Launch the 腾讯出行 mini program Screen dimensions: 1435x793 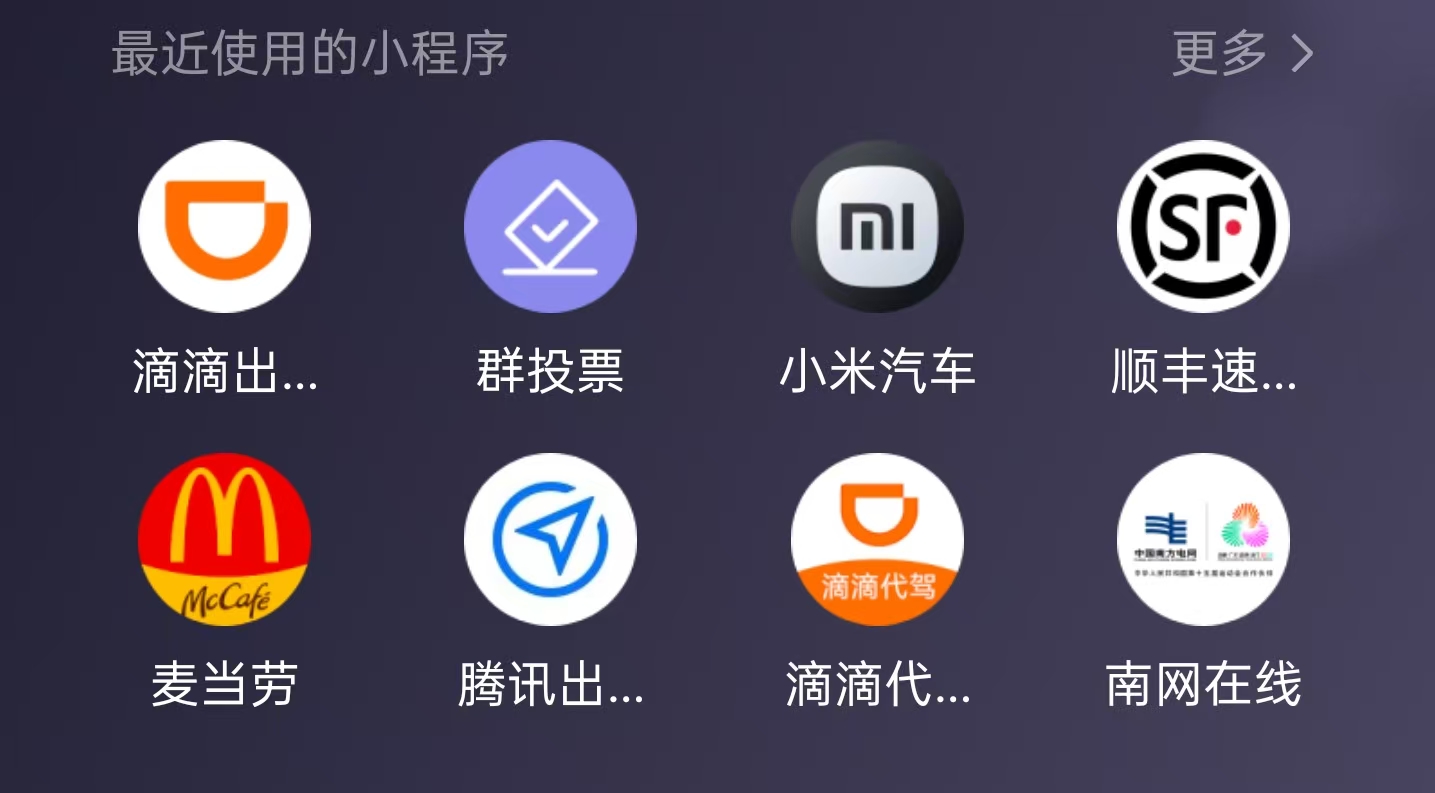pos(550,540)
